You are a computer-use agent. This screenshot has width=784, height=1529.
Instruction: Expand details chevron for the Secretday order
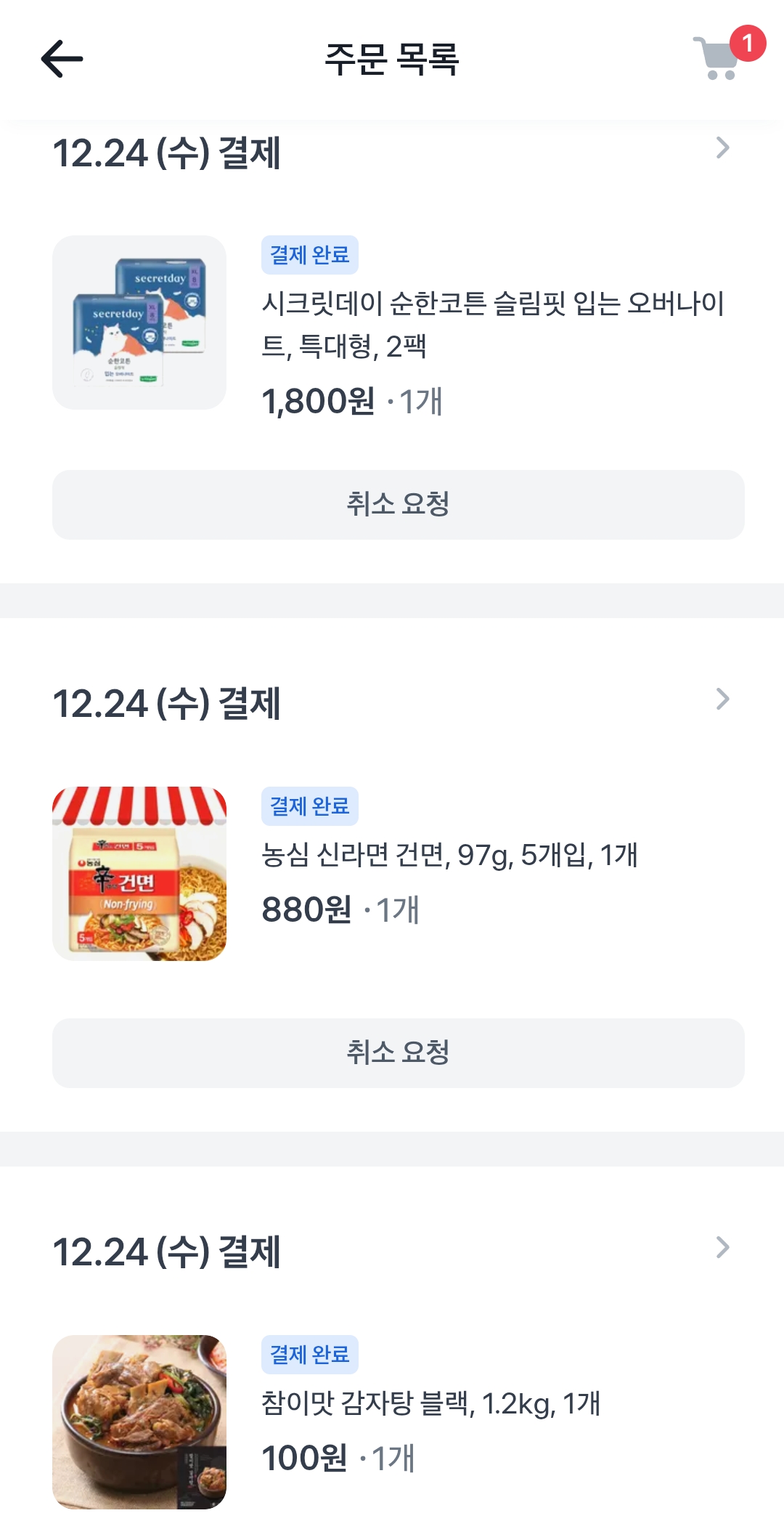(x=722, y=148)
